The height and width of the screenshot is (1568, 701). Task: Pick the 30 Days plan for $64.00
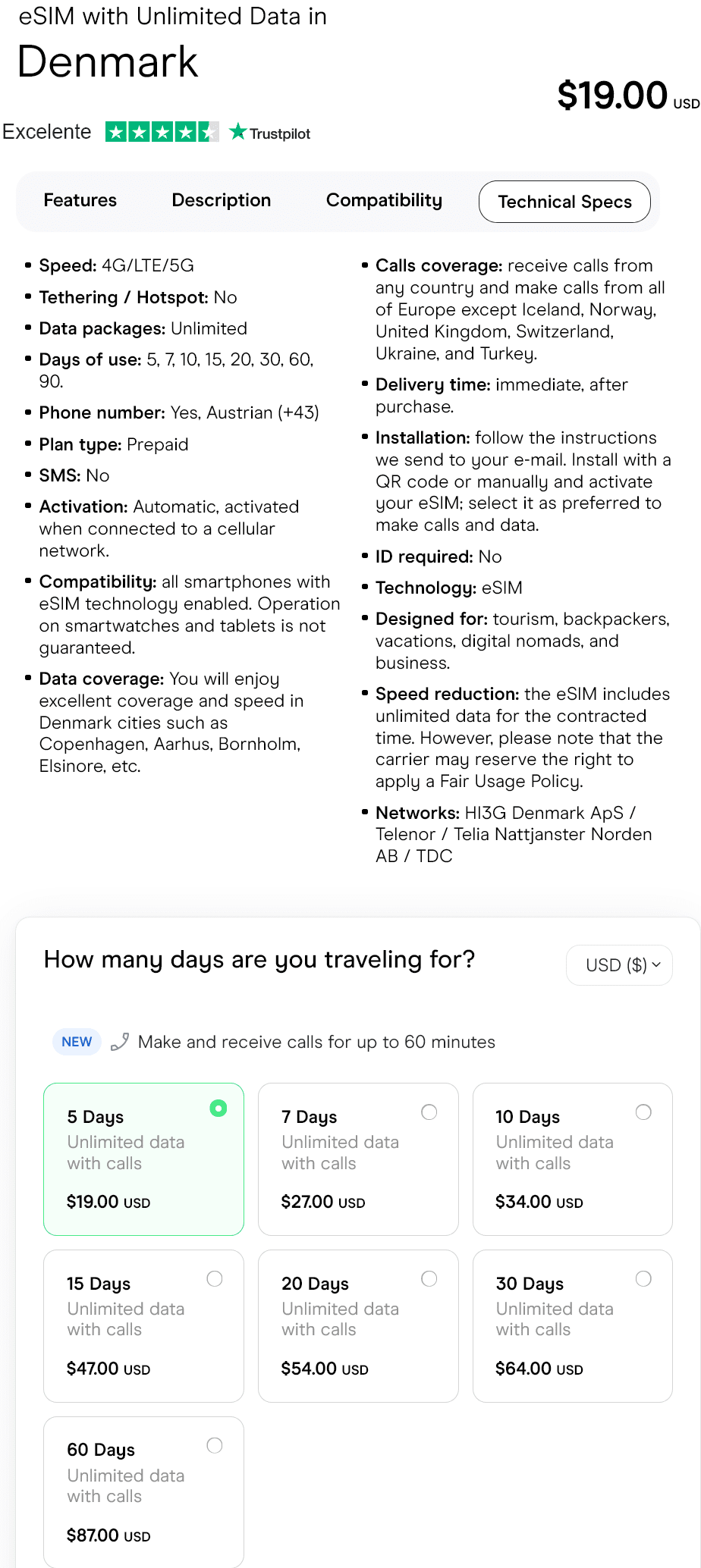[x=572, y=1325]
